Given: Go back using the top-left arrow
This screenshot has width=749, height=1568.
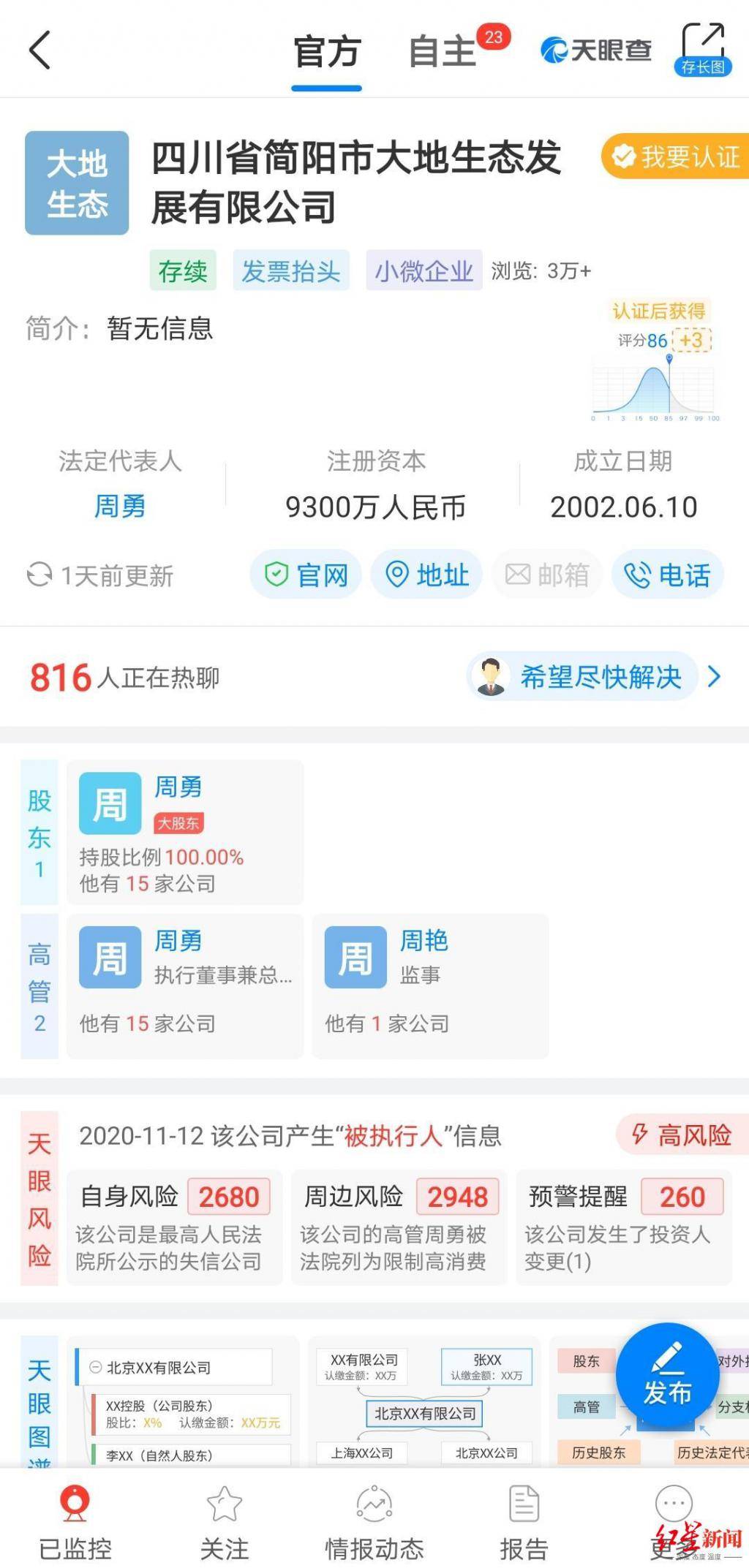Looking at the screenshot, I should 39,50.
